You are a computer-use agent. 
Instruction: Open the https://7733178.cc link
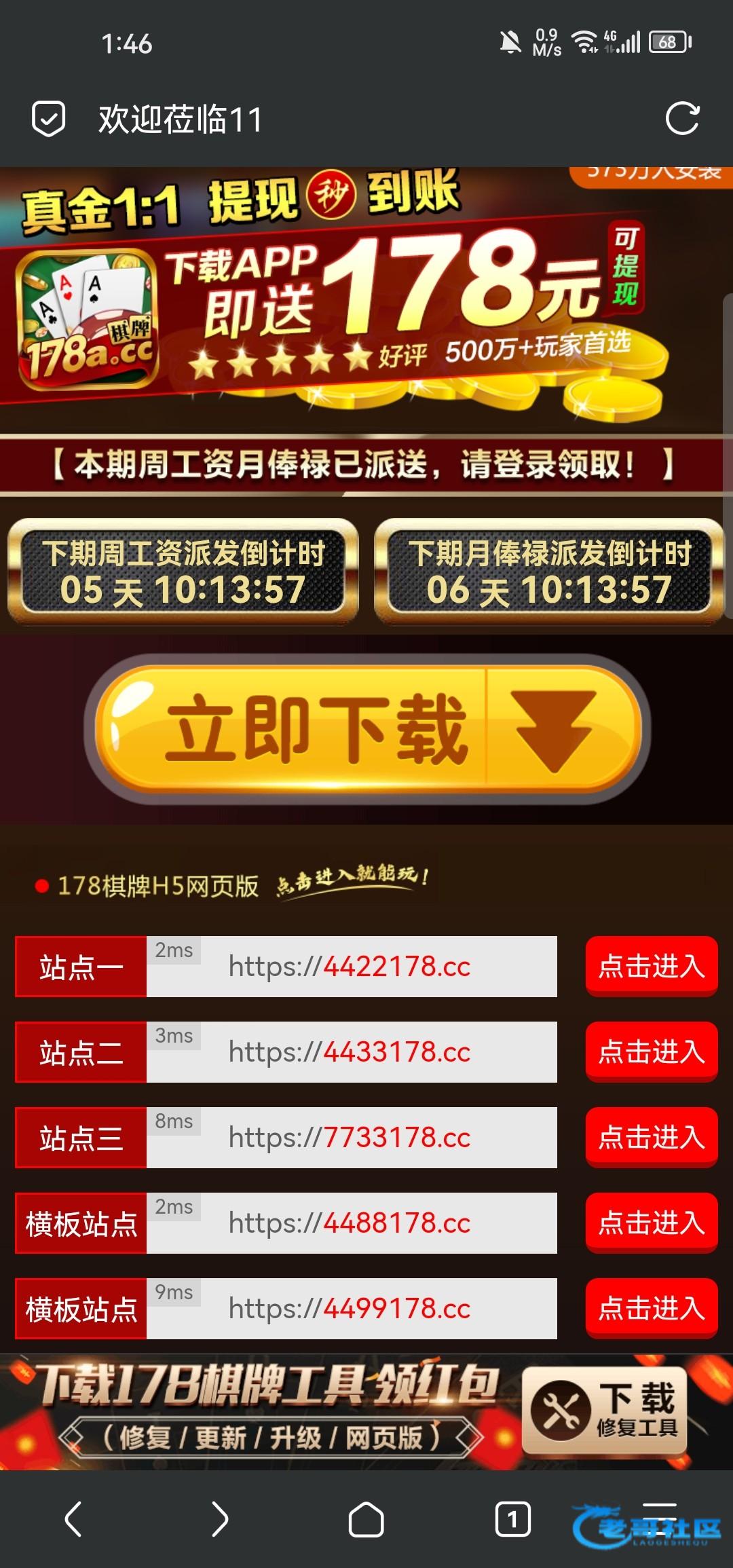coord(350,1138)
